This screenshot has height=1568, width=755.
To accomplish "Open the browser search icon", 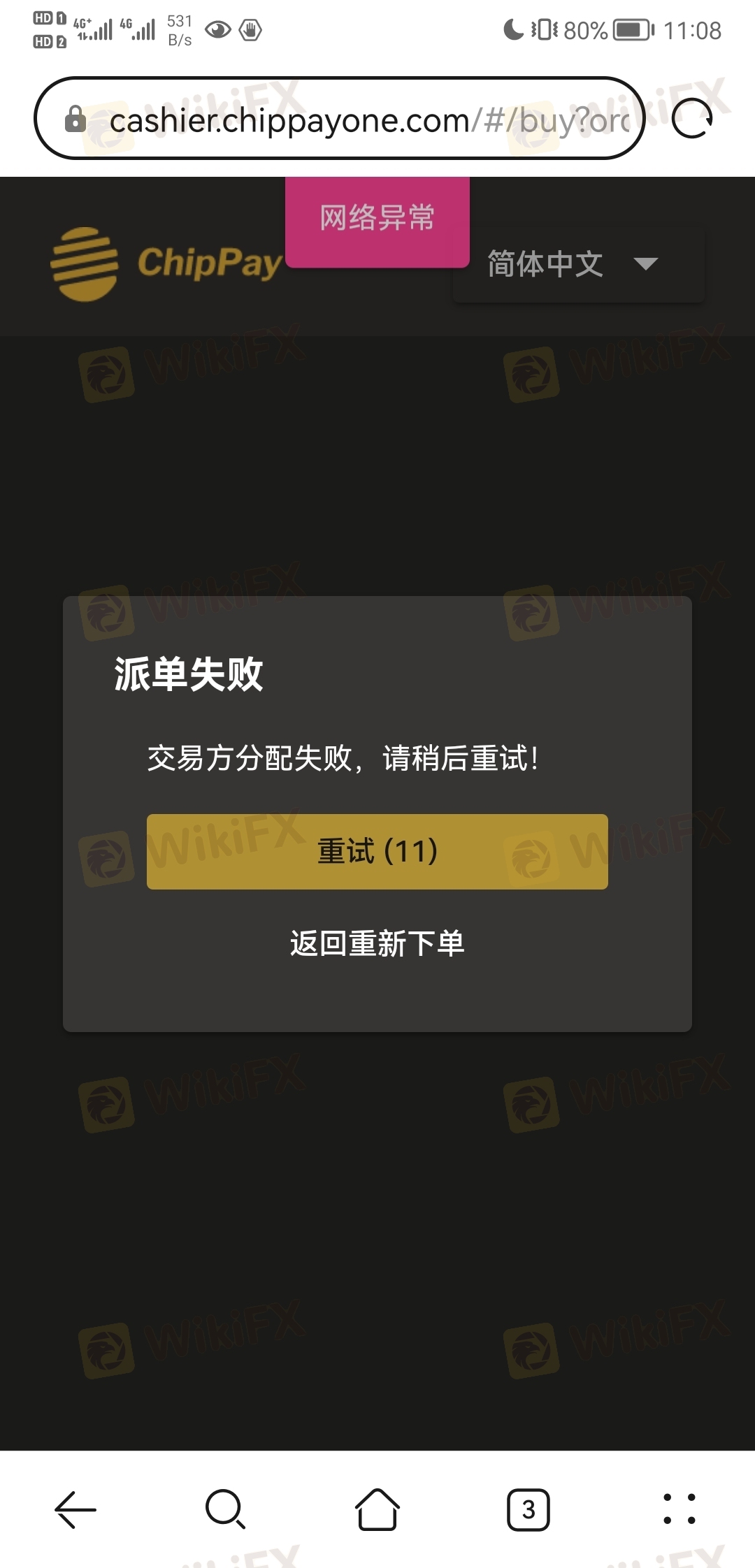I will coord(225,1509).
